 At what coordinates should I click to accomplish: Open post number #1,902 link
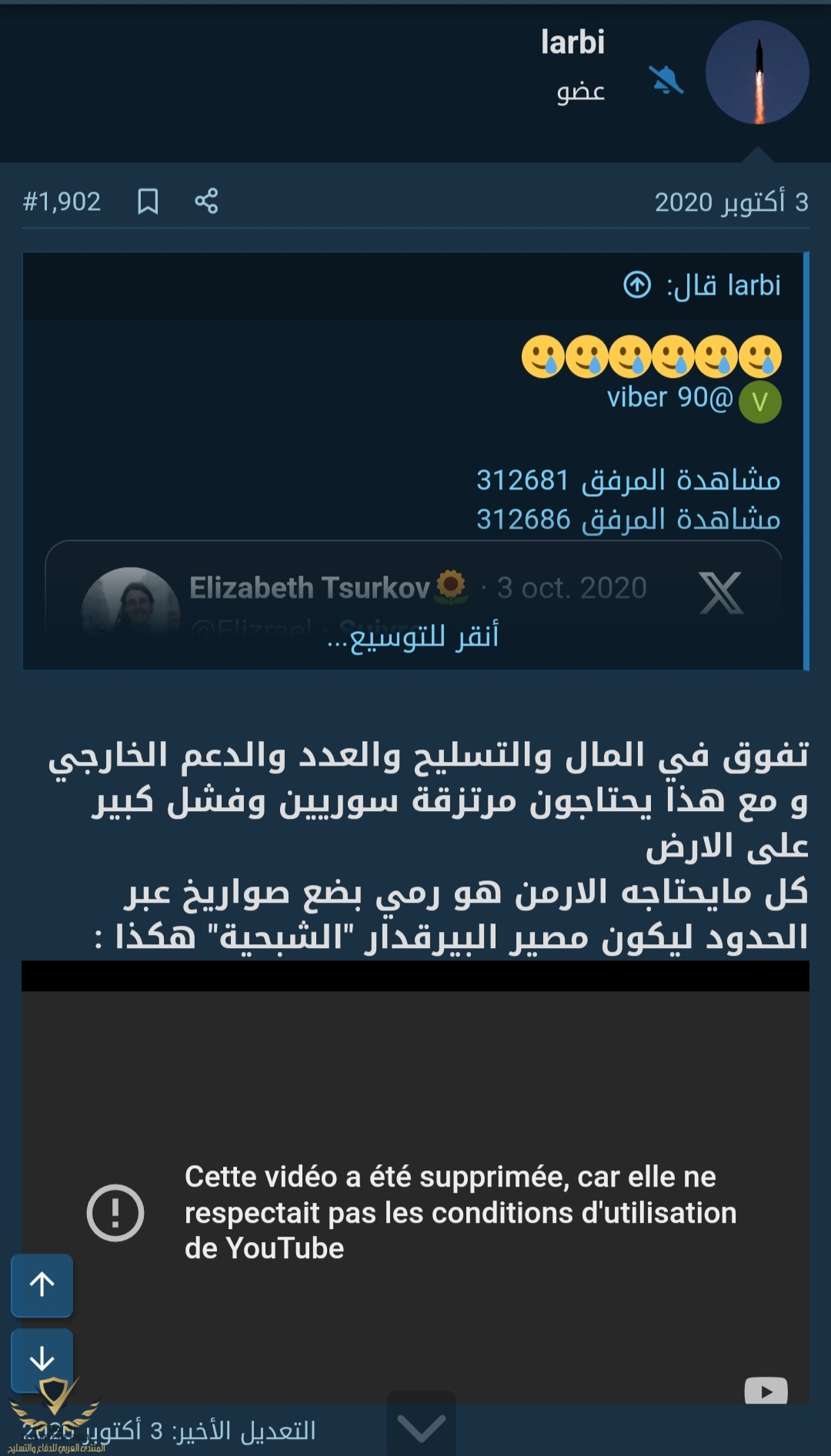click(x=62, y=202)
